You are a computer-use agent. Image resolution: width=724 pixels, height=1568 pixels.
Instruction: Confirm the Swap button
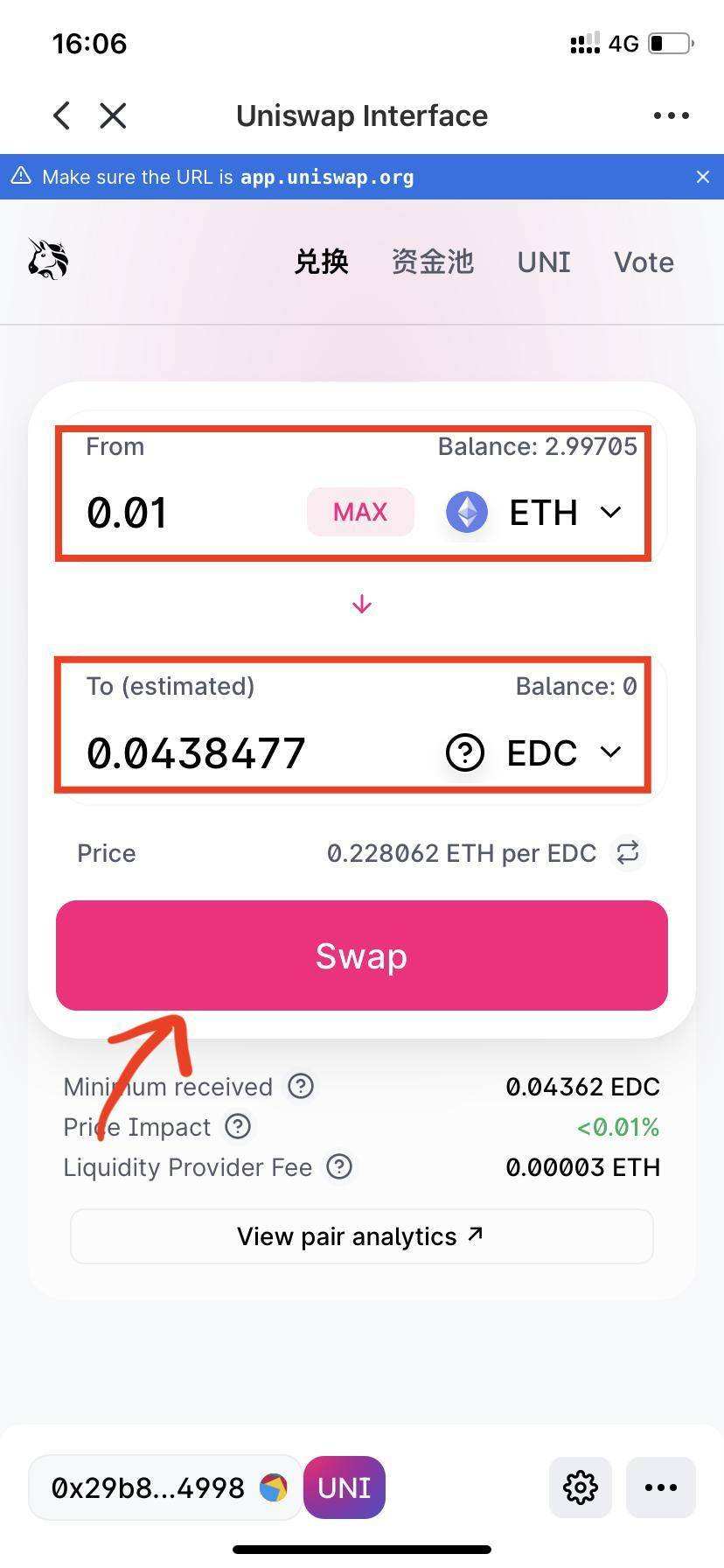[x=362, y=955]
